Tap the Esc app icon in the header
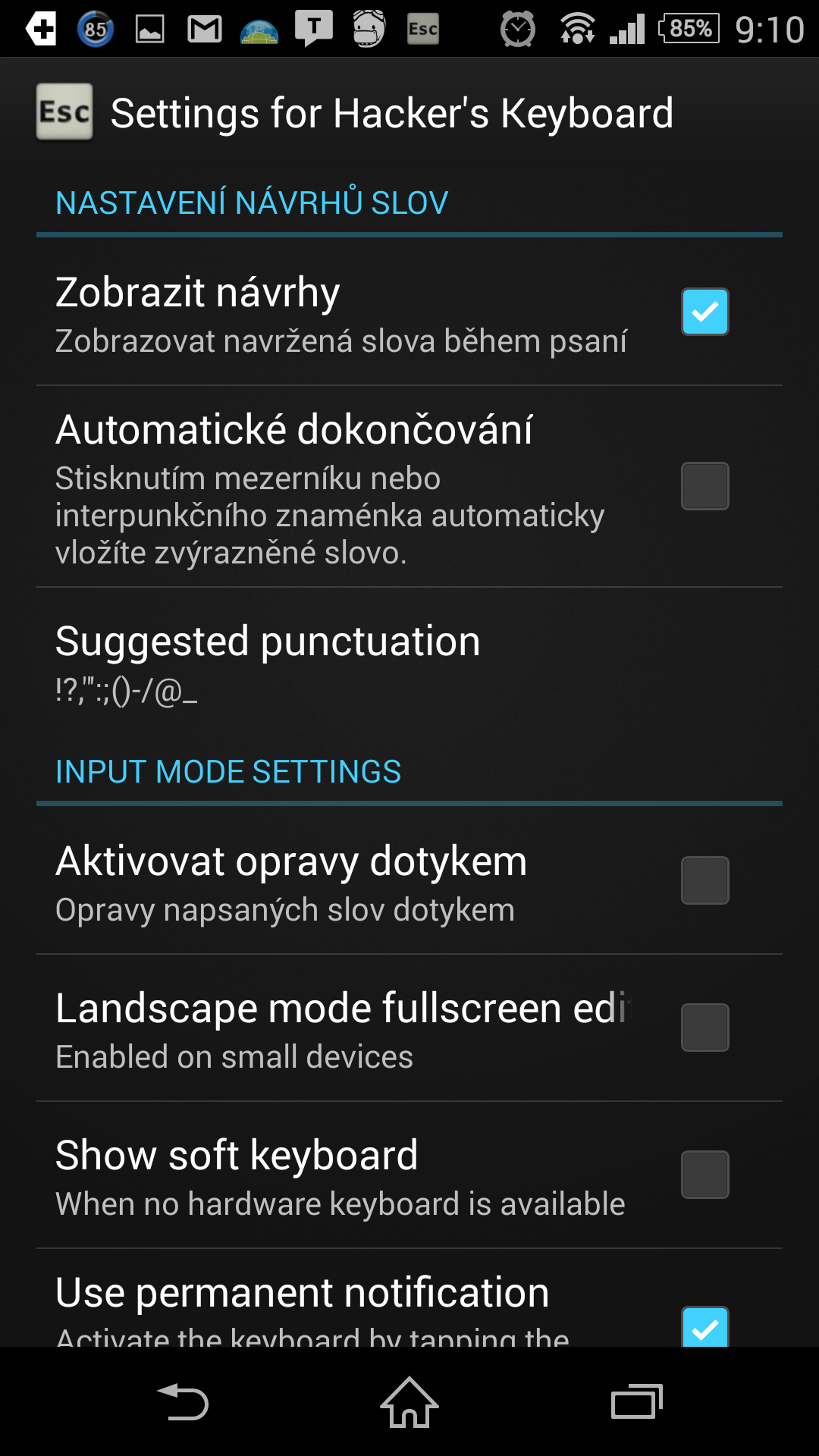This screenshot has width=819, height=1456. 64,112
